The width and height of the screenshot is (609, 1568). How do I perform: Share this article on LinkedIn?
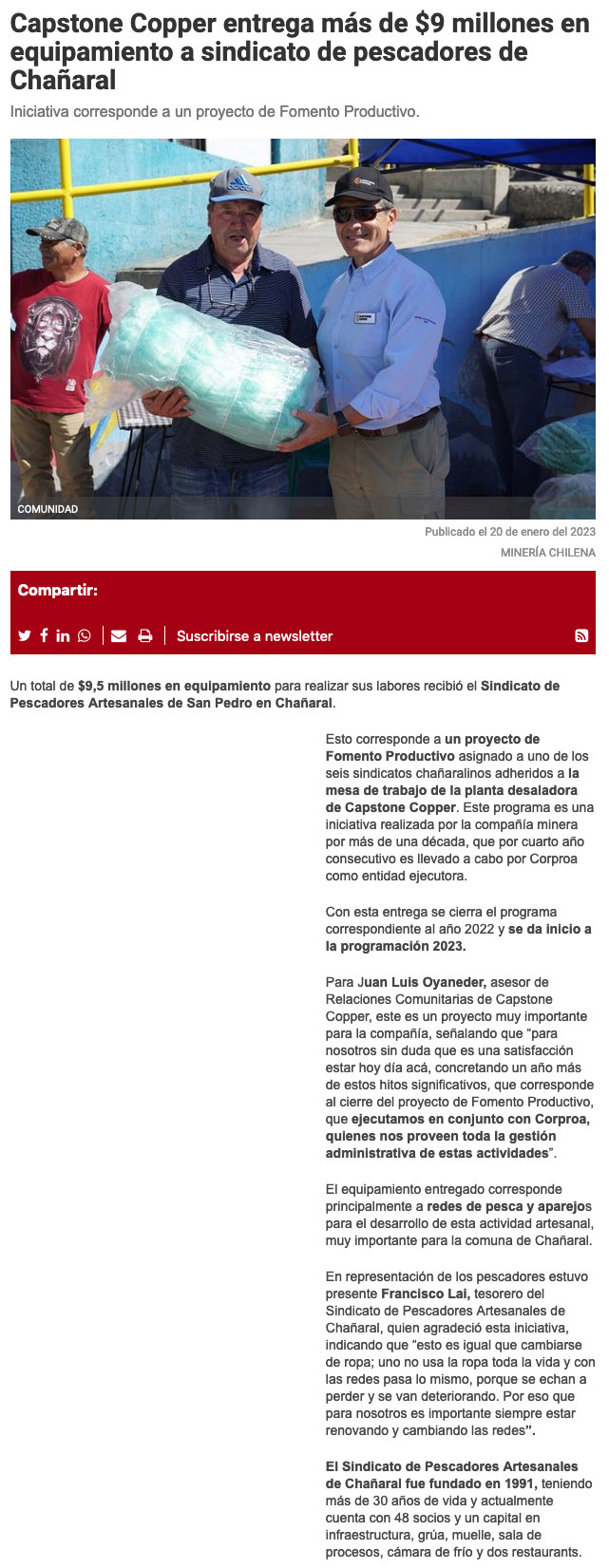tap(63, 635)
